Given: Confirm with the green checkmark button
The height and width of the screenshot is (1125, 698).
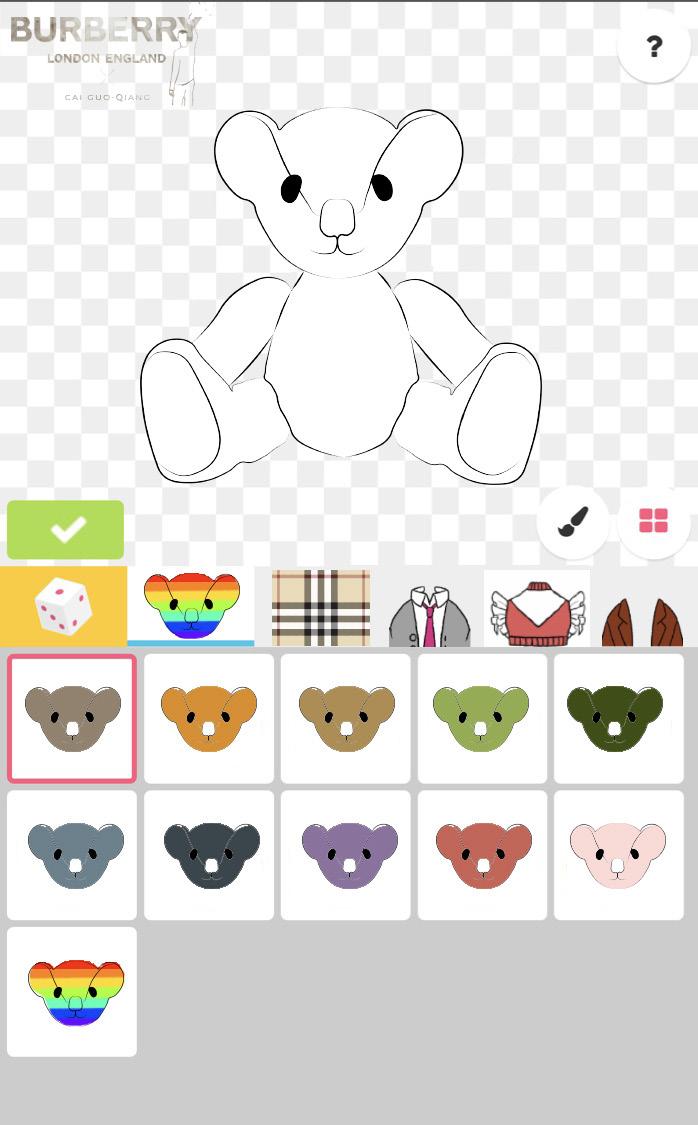Looking at the screenshot, I should 66,530.
